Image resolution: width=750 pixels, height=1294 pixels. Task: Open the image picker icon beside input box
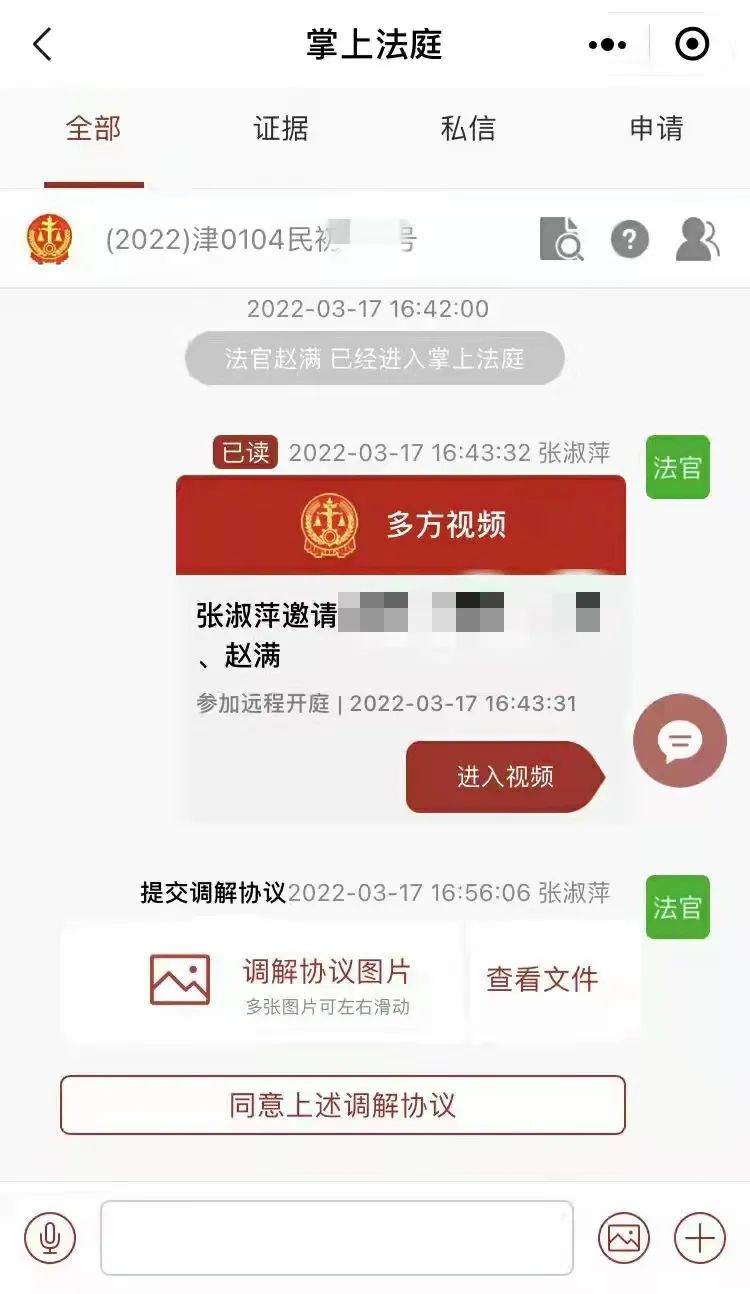pyautogui.click(x=624, y=1237)
